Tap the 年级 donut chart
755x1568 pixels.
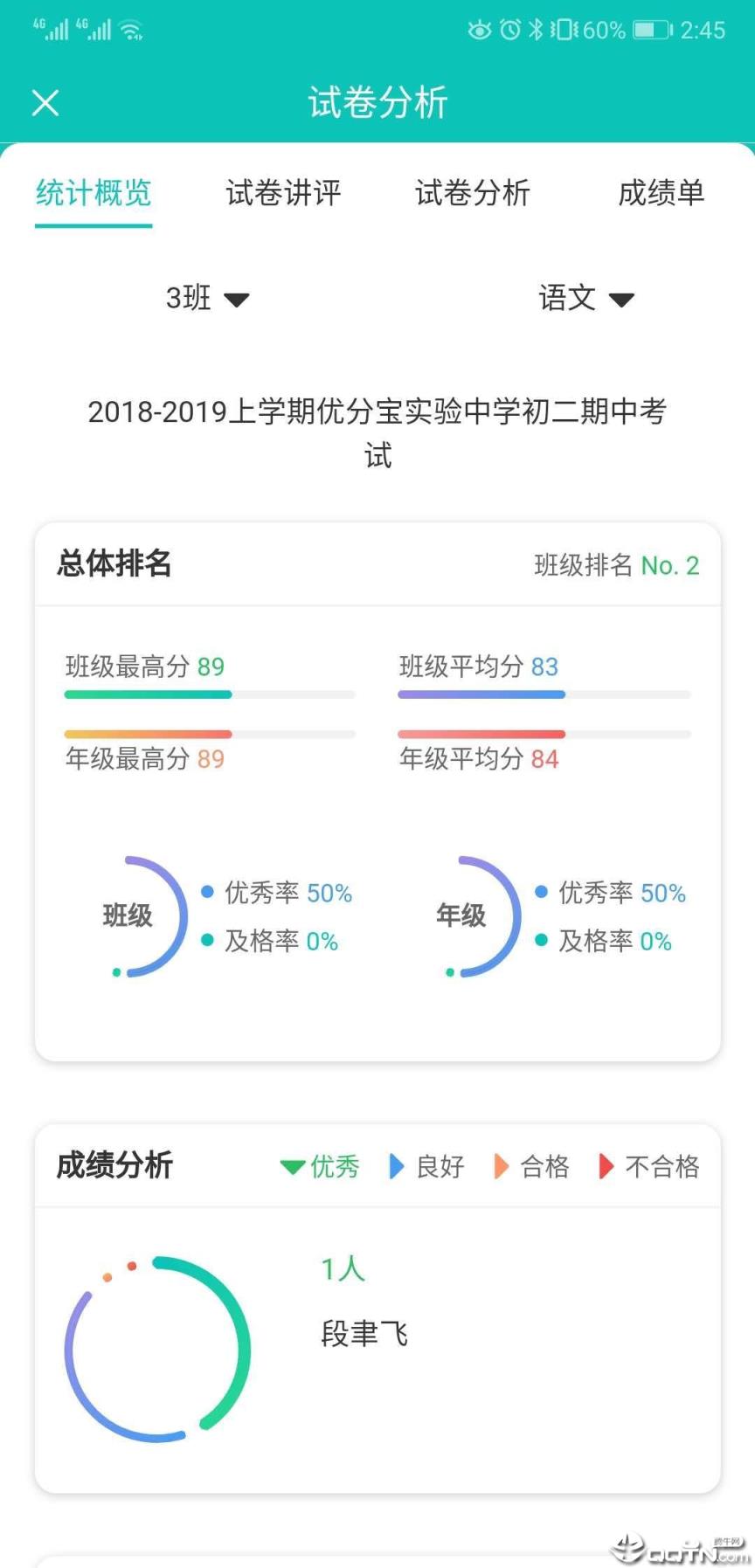pyautogui.click(x=461, y=915)
